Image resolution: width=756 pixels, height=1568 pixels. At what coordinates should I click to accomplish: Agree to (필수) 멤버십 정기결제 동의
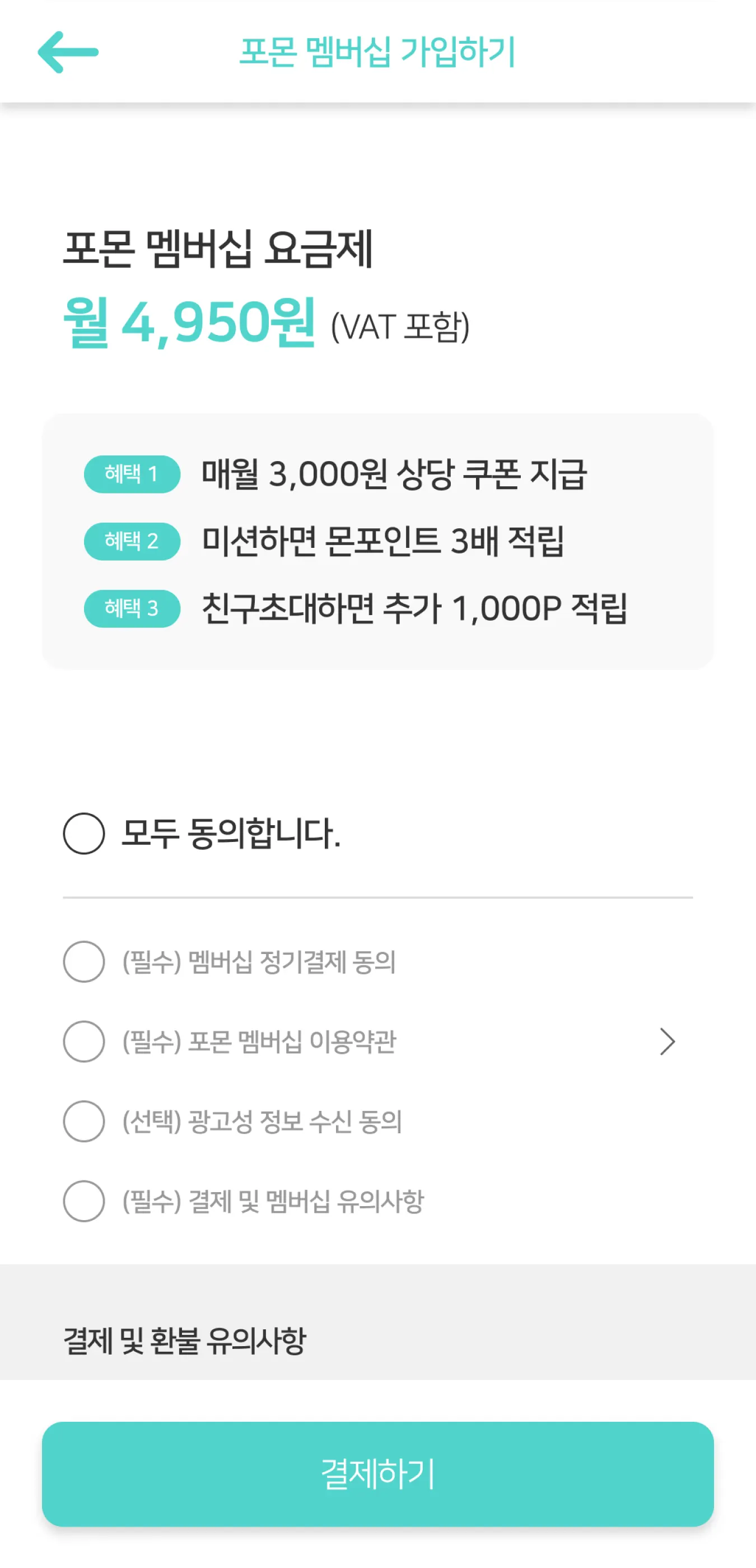84,962
